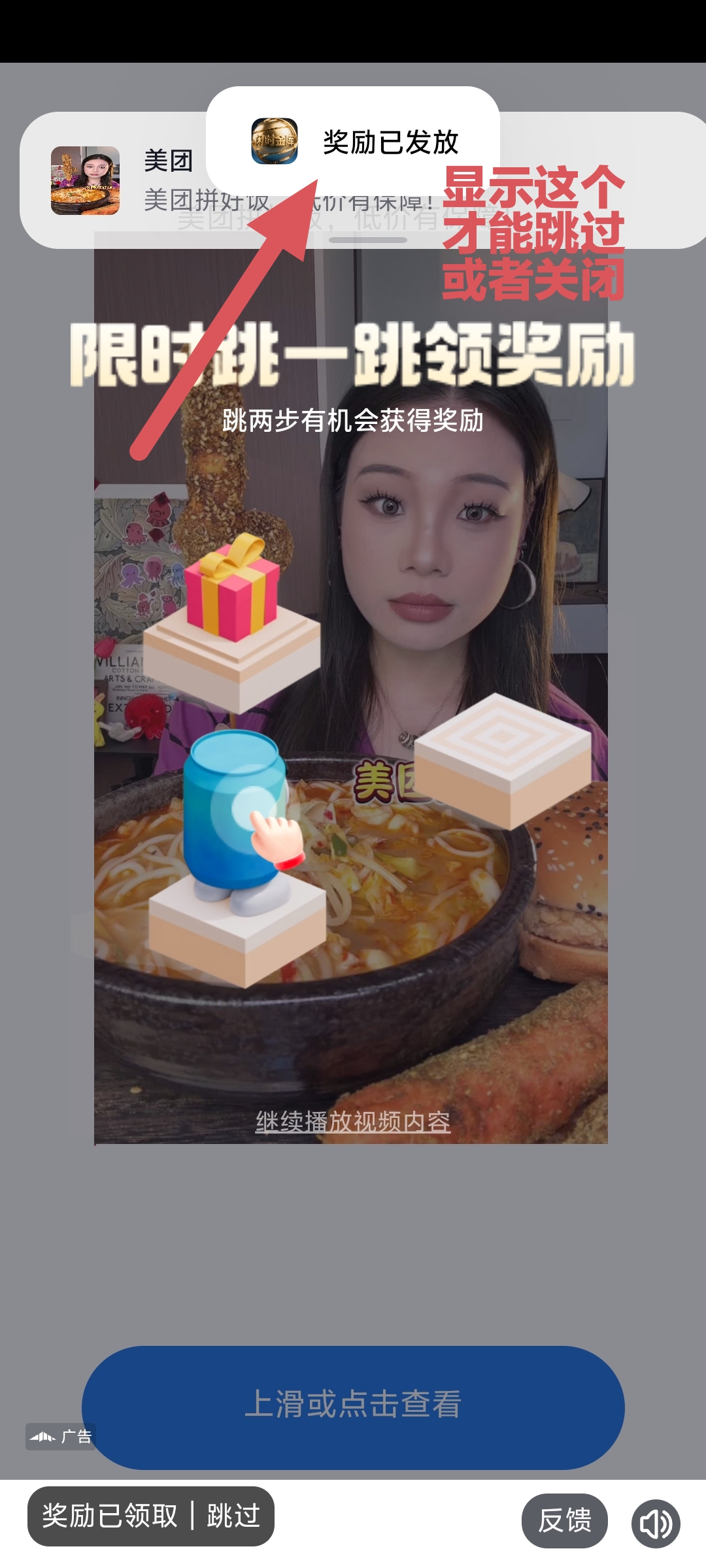Viewport: 706px width, 1568px height.
Task: Tap the 继续播放视频内容 link
Action: (x=353, y=1122)
